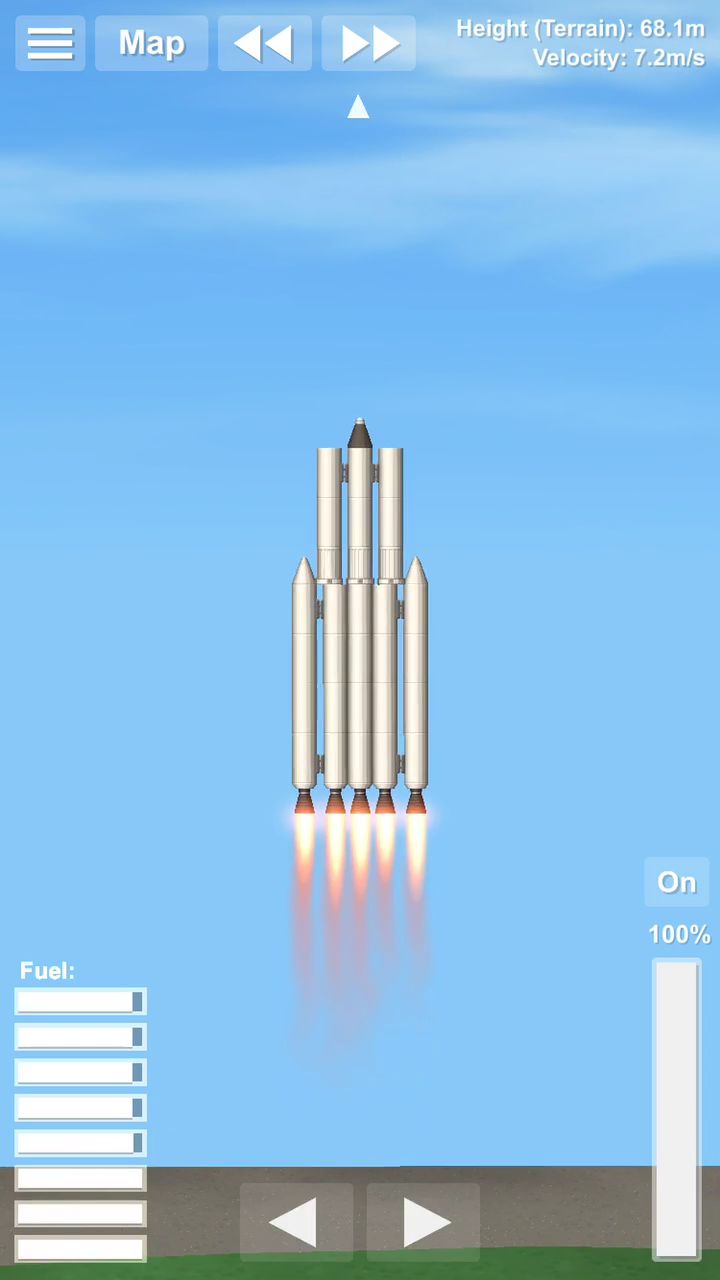Rotate the rocket left
Viewport: 720px width, 1280px height.
click(x=296, y=1222)
